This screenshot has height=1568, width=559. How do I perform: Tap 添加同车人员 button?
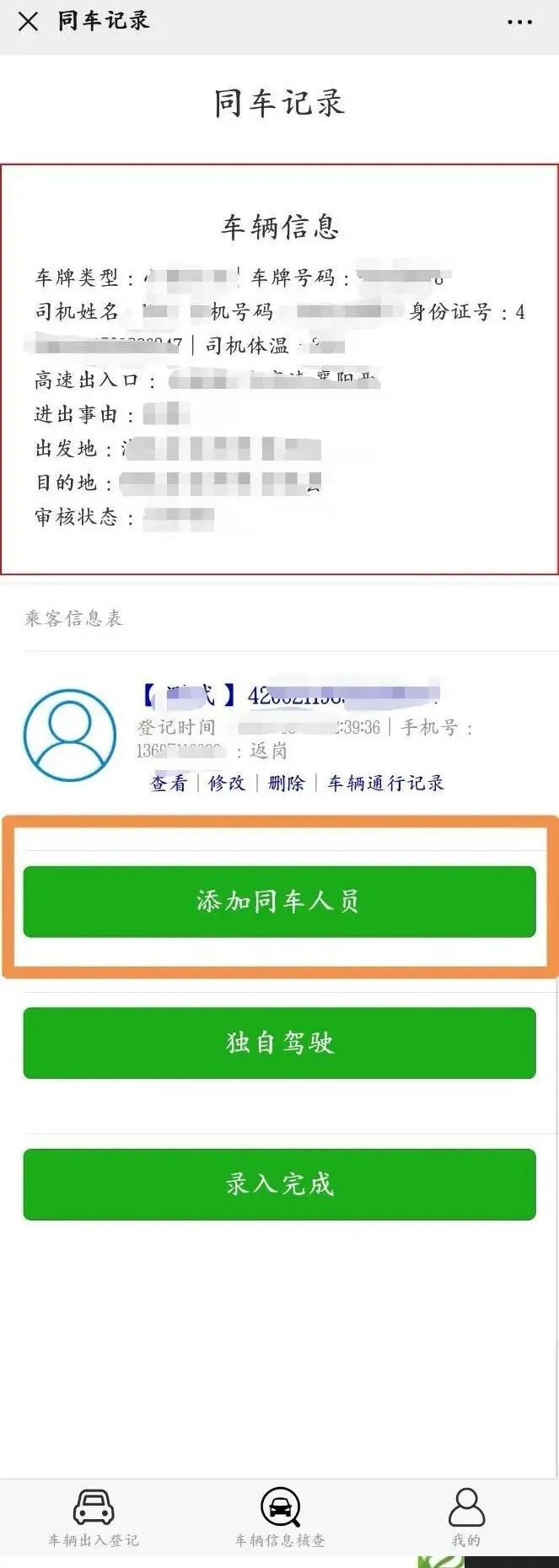pos(279,902)
